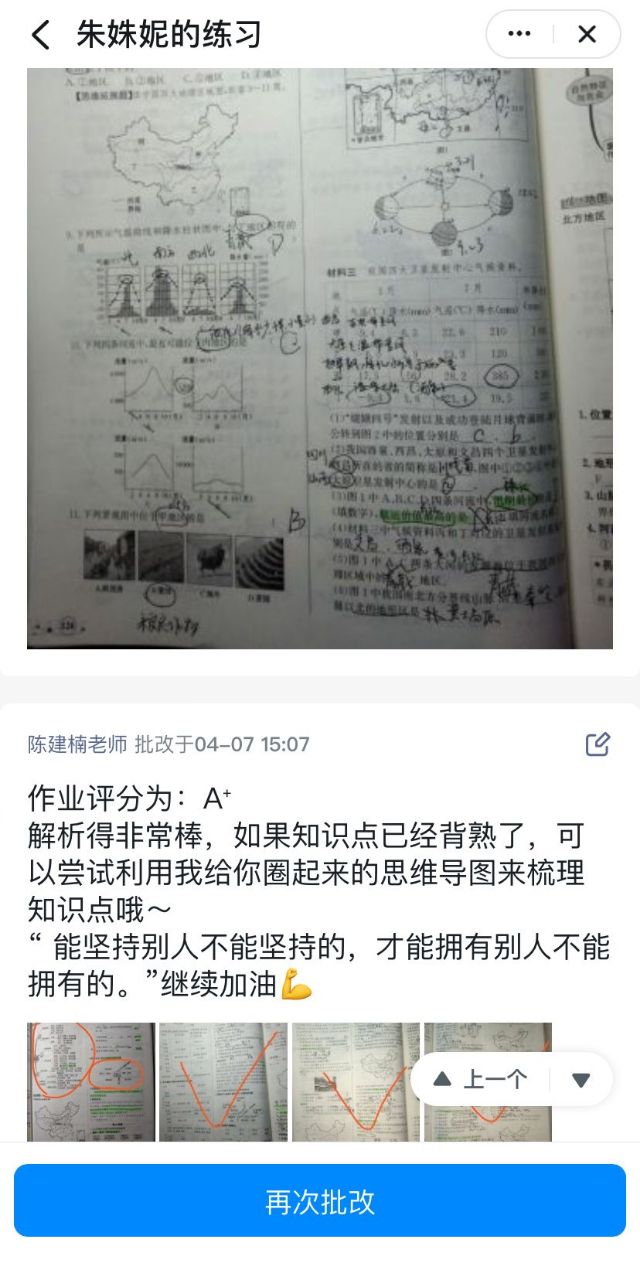
Task: Go back from 朱姝妮的练习
Action: click(x=40, y=36)
